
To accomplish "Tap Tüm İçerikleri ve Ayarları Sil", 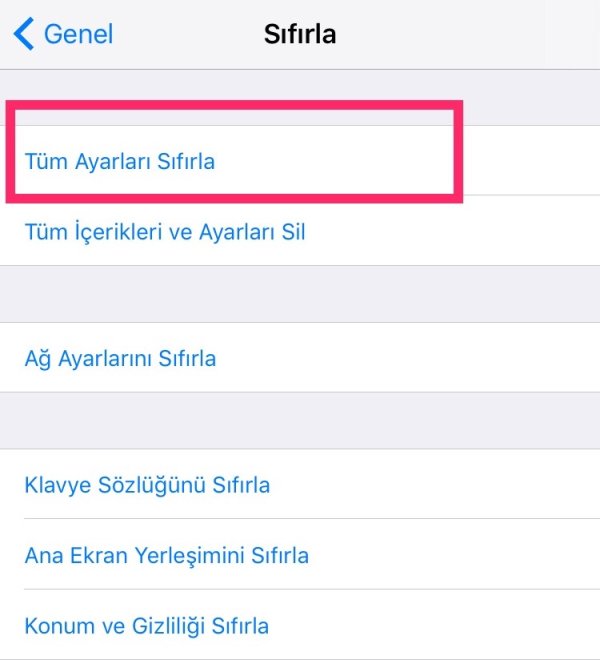I will click(165, 233).
